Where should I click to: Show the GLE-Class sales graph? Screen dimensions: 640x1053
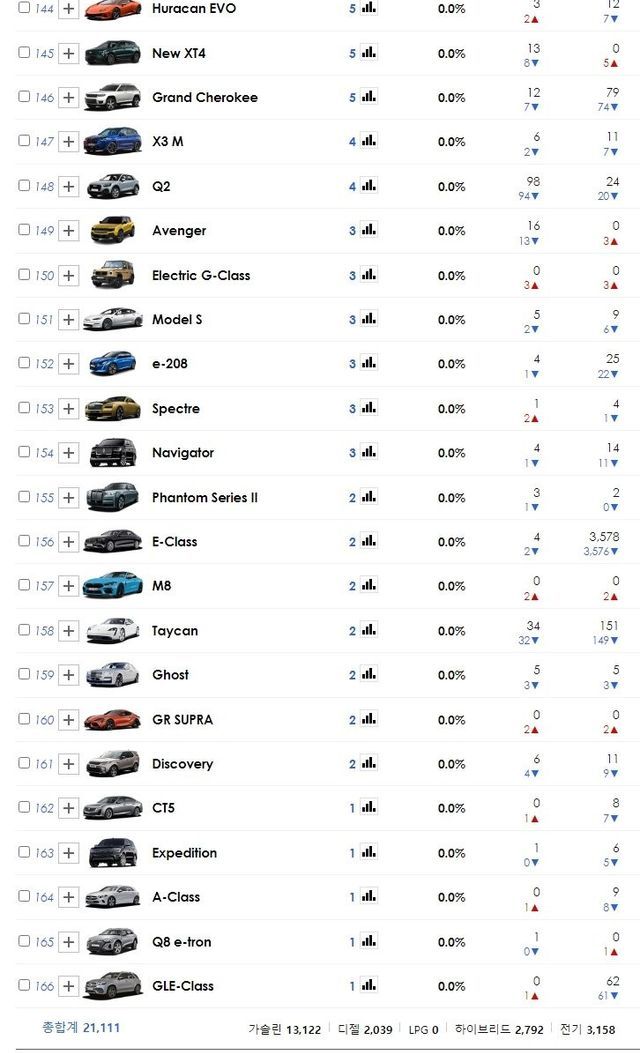[369, 985]
